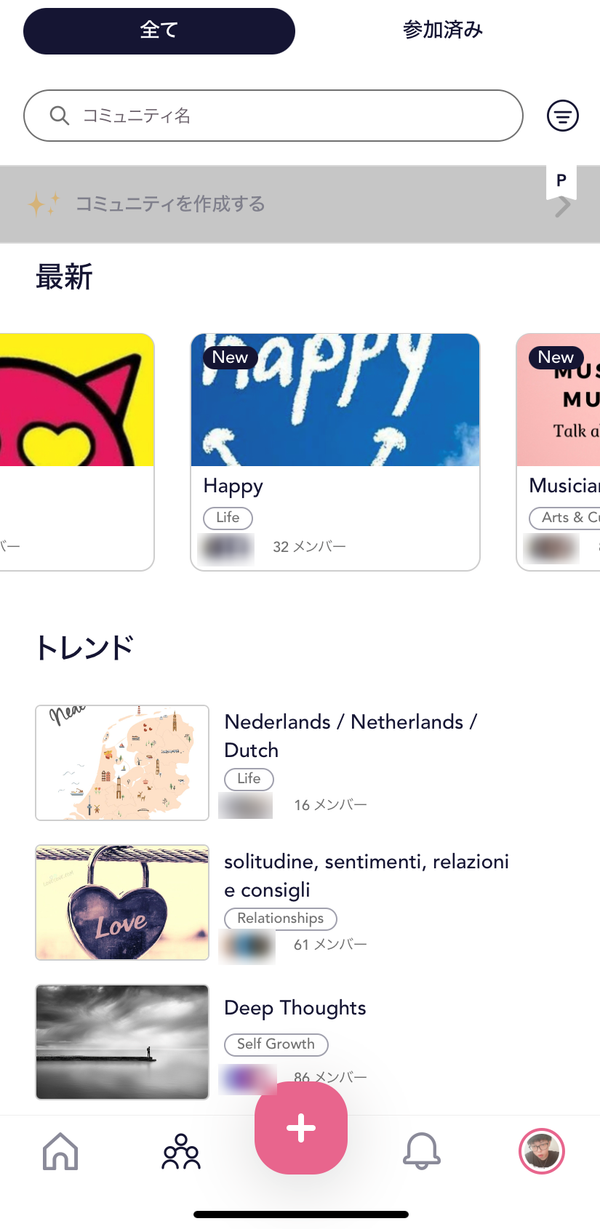
Task: Open the communities people tab
Action: coord(181,1151)
